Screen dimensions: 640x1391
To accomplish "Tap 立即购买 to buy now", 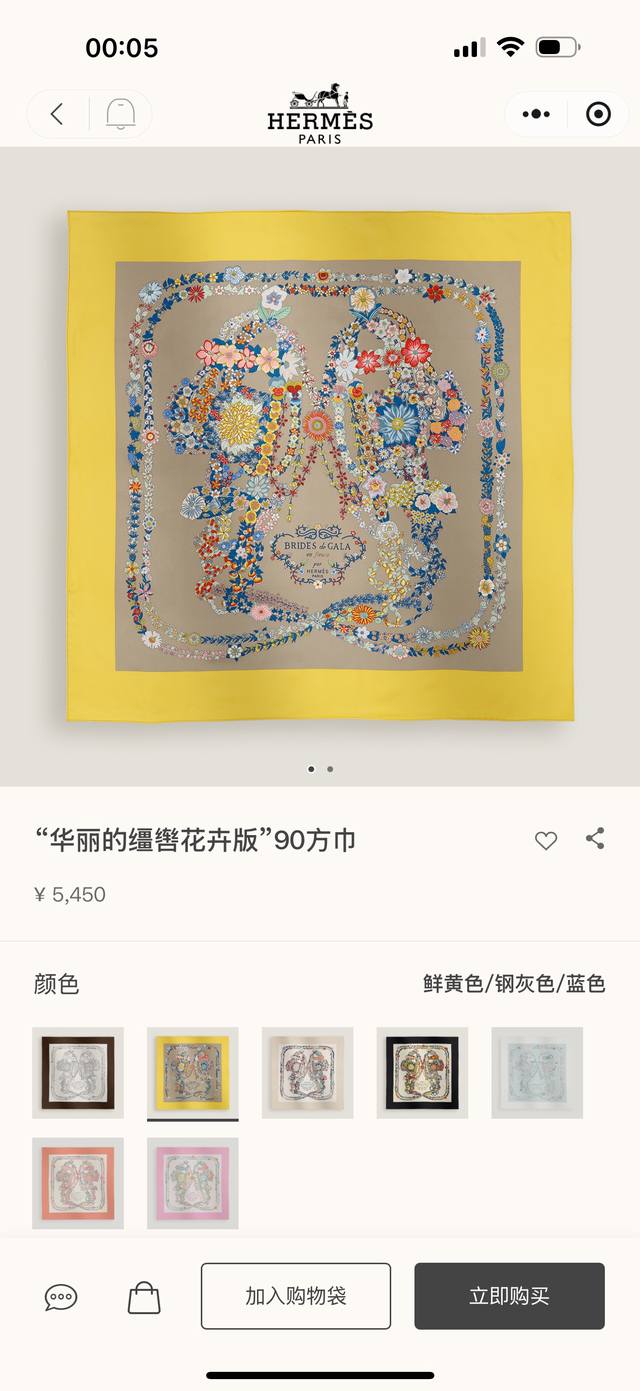I will pos(510,1296).
